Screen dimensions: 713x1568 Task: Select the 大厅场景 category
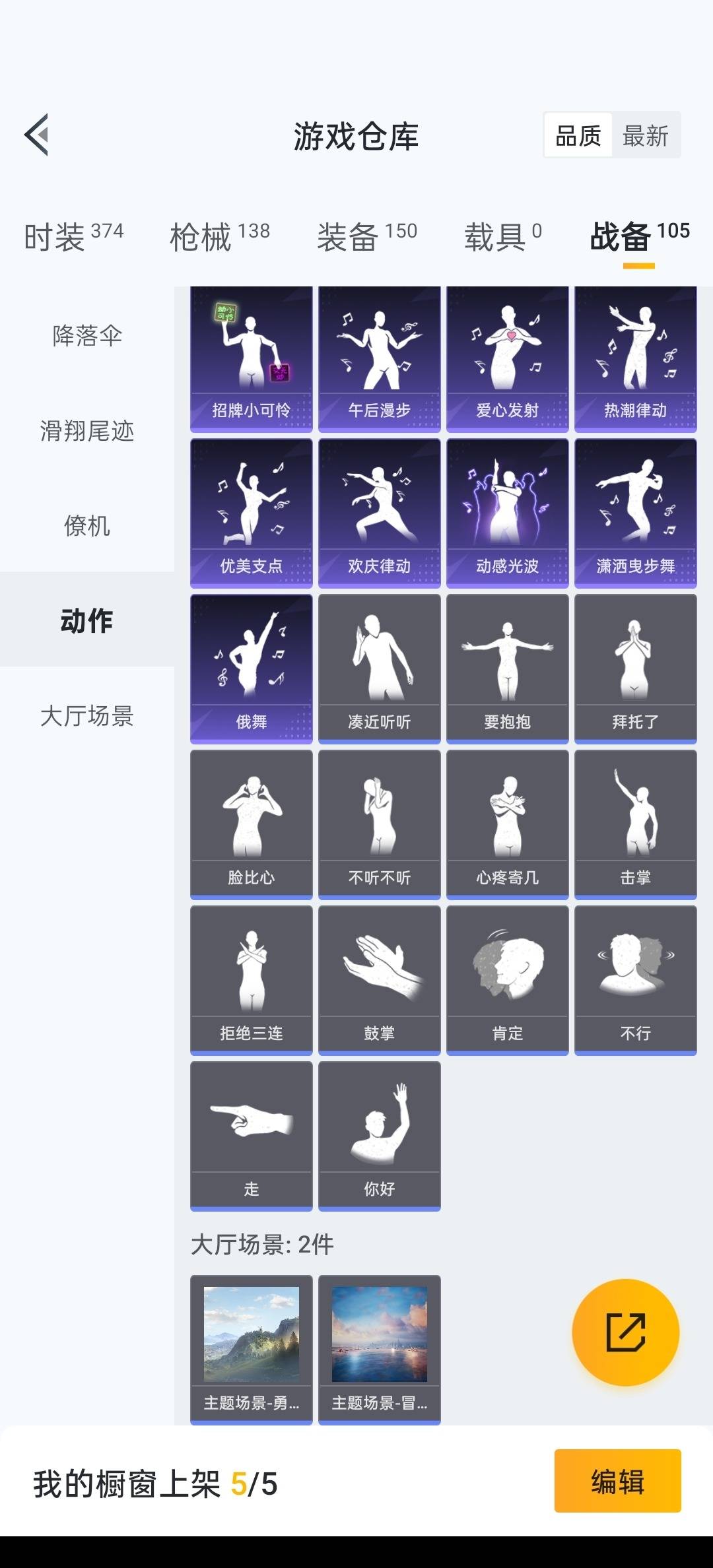87,715
